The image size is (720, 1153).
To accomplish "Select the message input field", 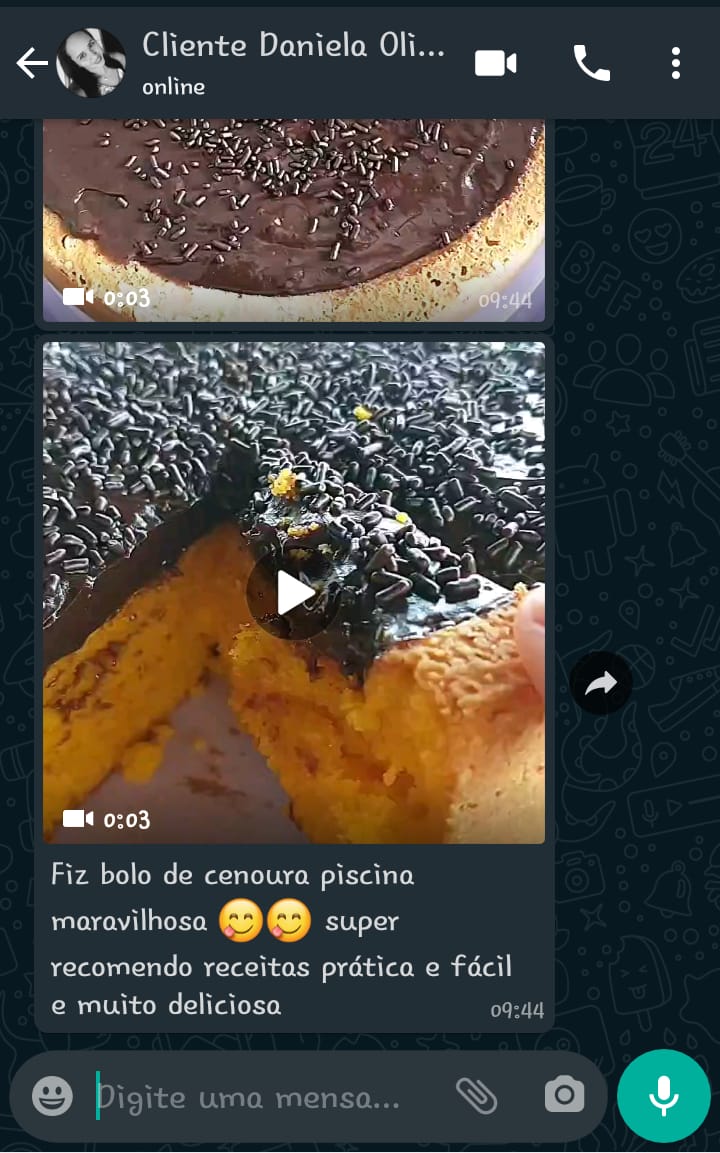I will [250, 1096].
